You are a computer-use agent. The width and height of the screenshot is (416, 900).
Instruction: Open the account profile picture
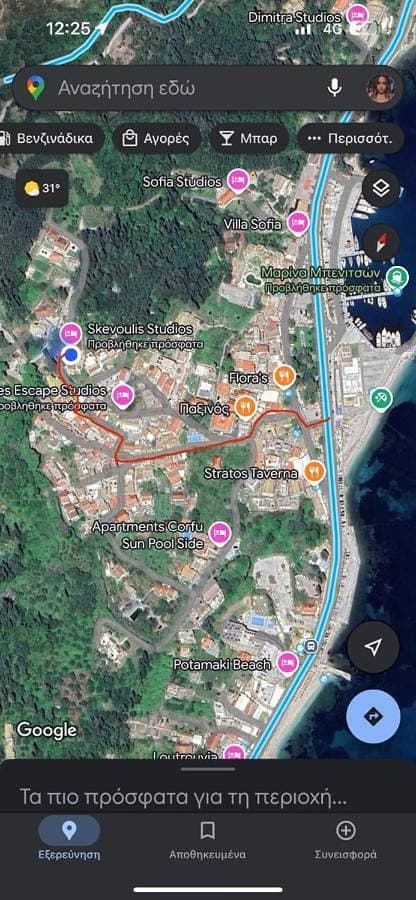pyautogui.click(x=381, y=88)
